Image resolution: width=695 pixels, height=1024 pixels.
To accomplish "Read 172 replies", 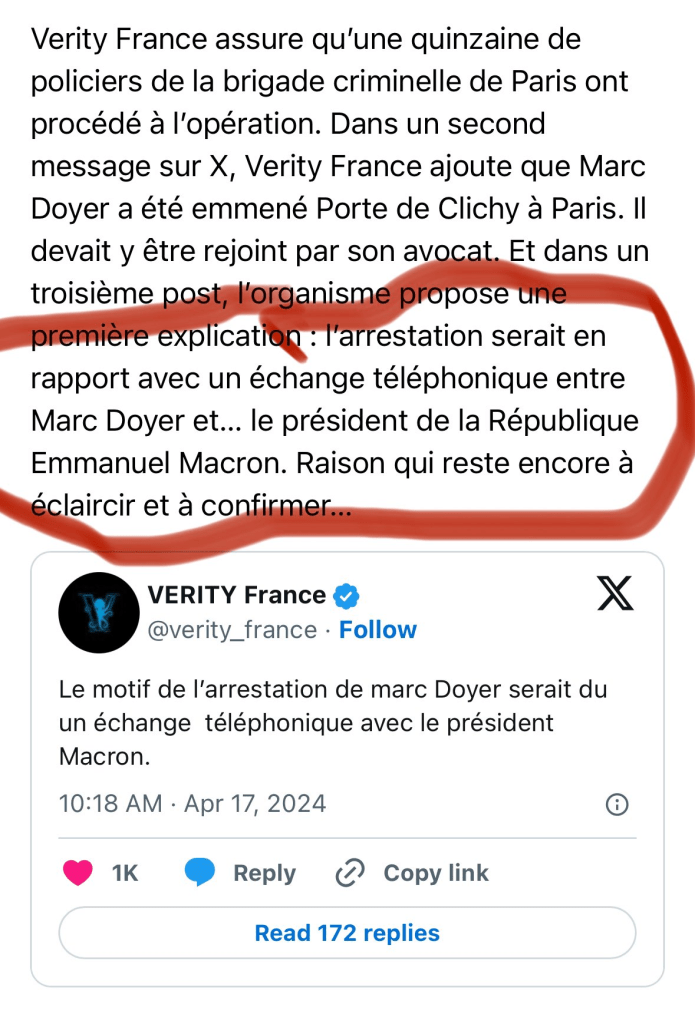I will (347, 933).
